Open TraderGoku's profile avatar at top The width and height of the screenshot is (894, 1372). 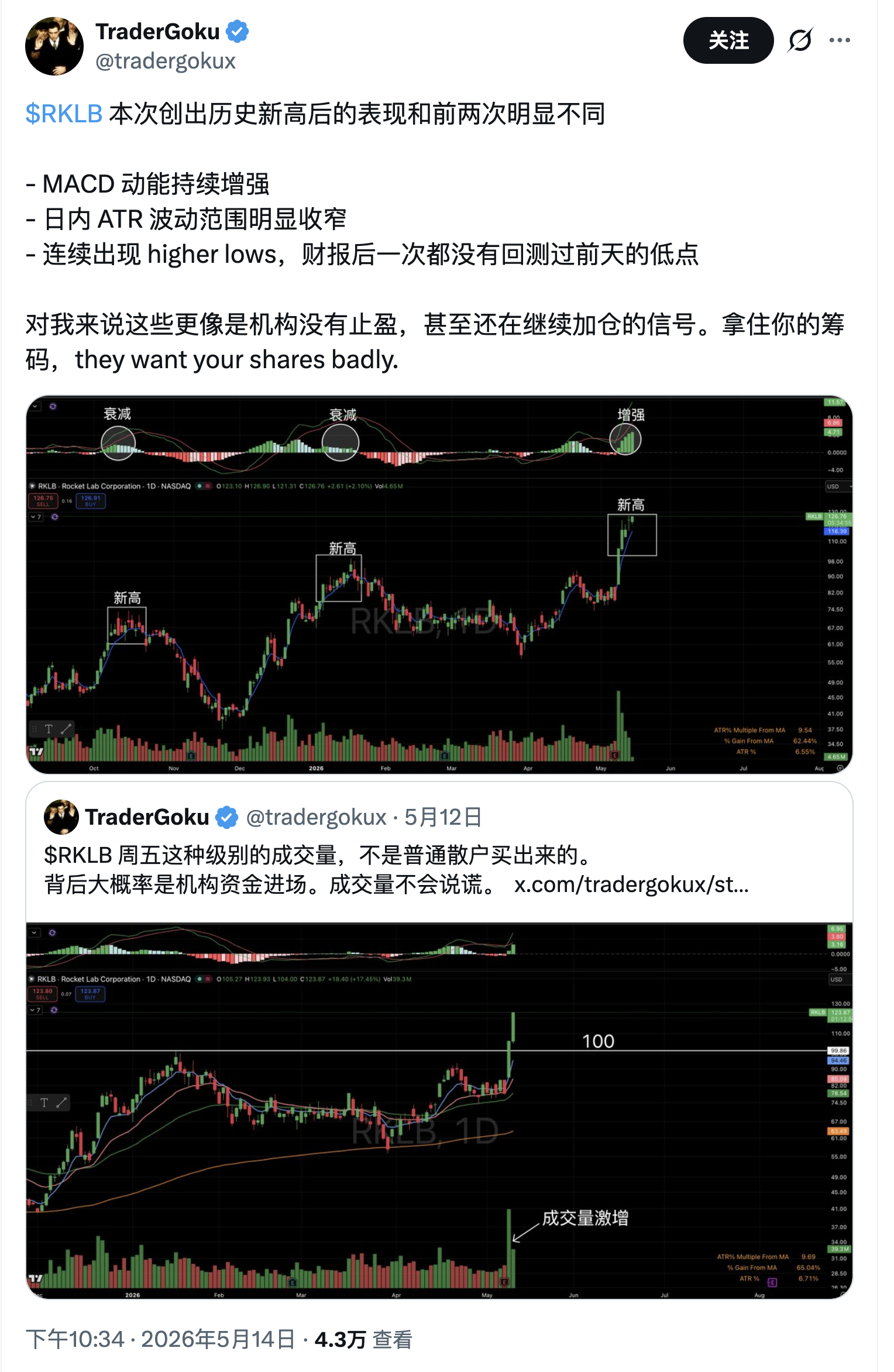[54, 46]
